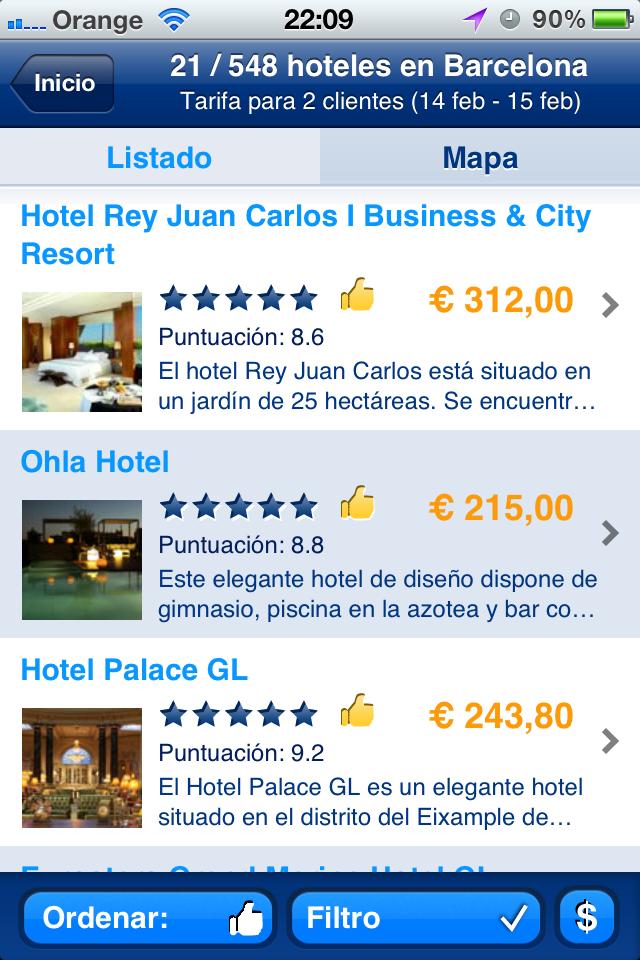Change currency with the dollar icon
The image size is (640, 960).
pos(587,918)
